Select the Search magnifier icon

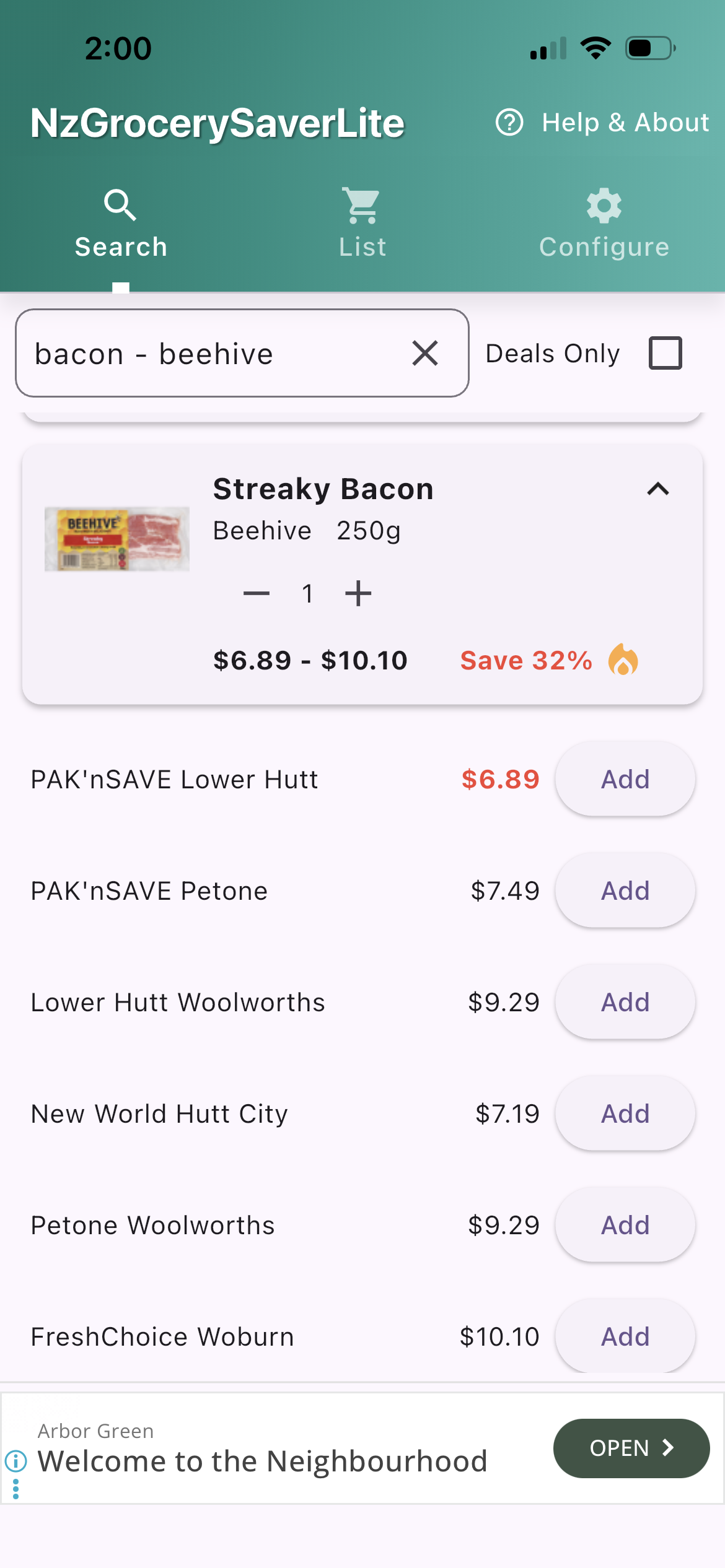point(120,204)
